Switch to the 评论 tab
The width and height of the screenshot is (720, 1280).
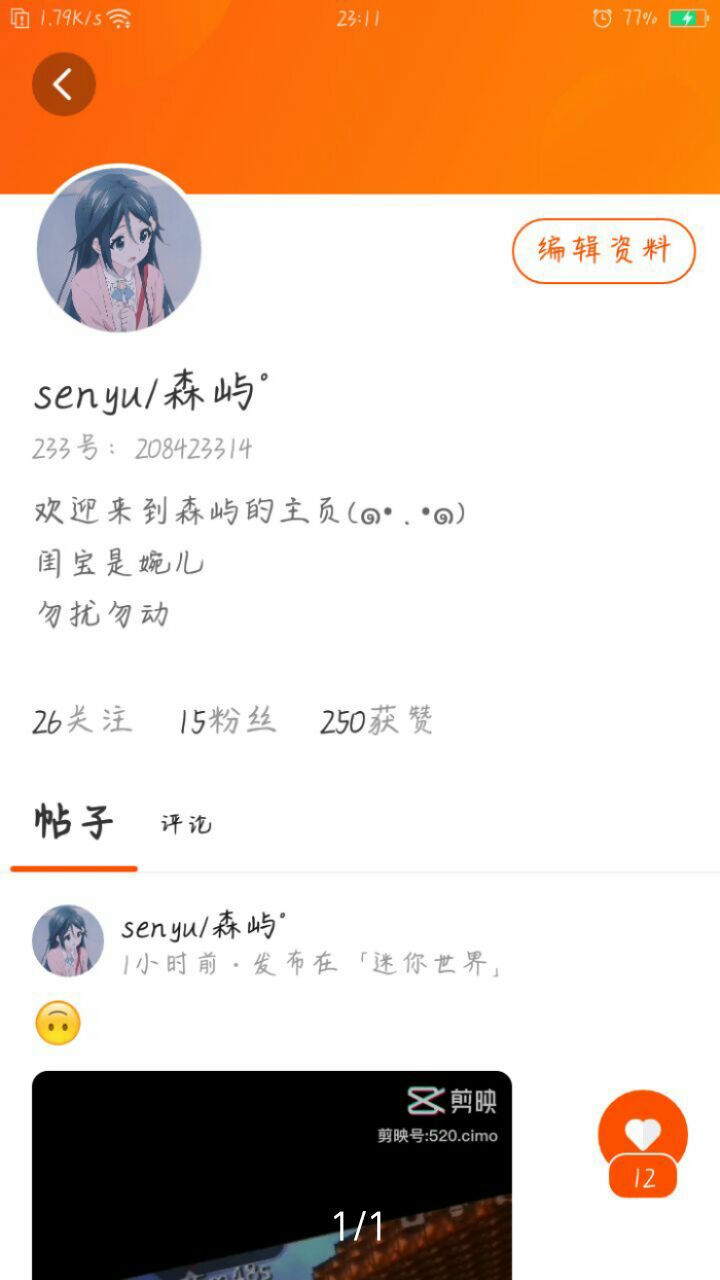pyautogui.click(x=186, y=824)
